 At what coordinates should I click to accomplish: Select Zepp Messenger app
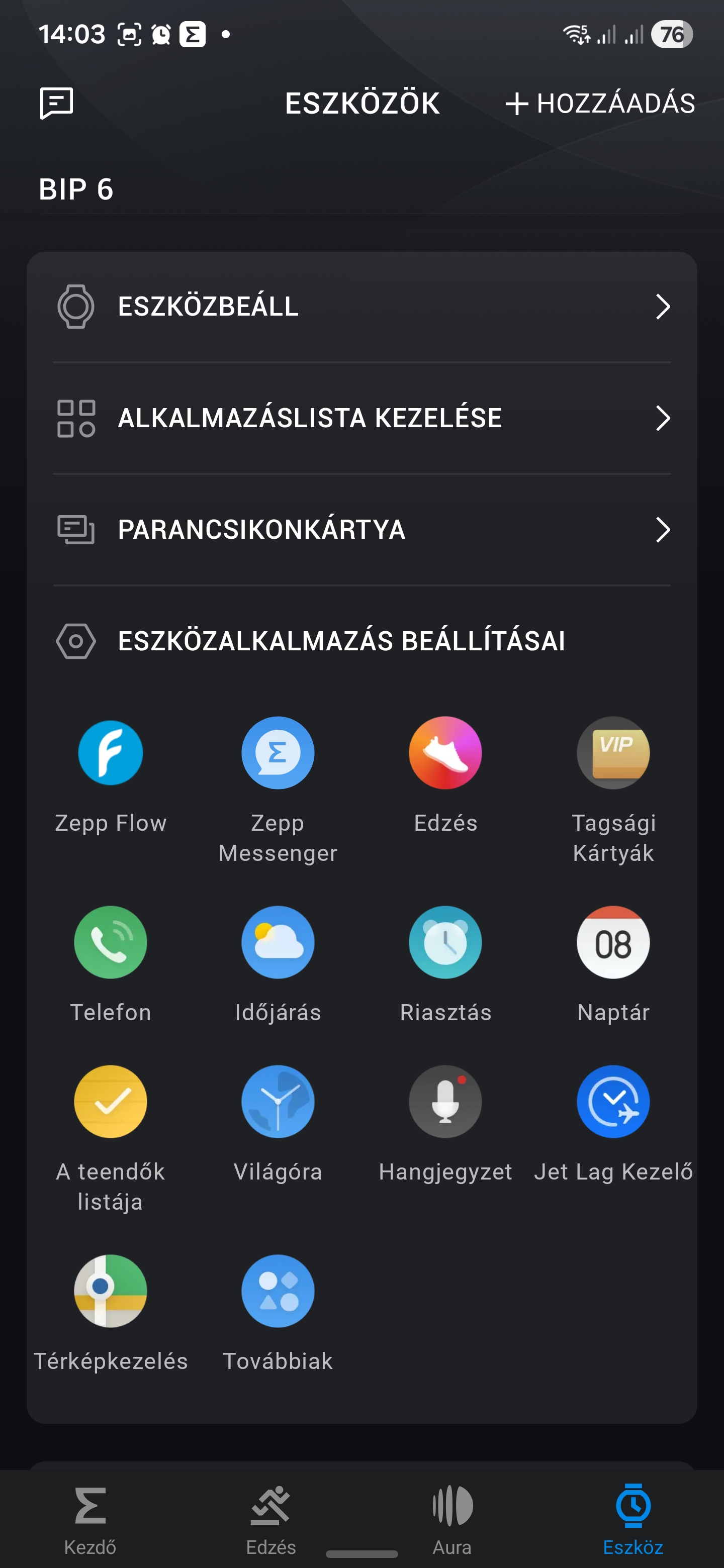click(x=278, y=753)
